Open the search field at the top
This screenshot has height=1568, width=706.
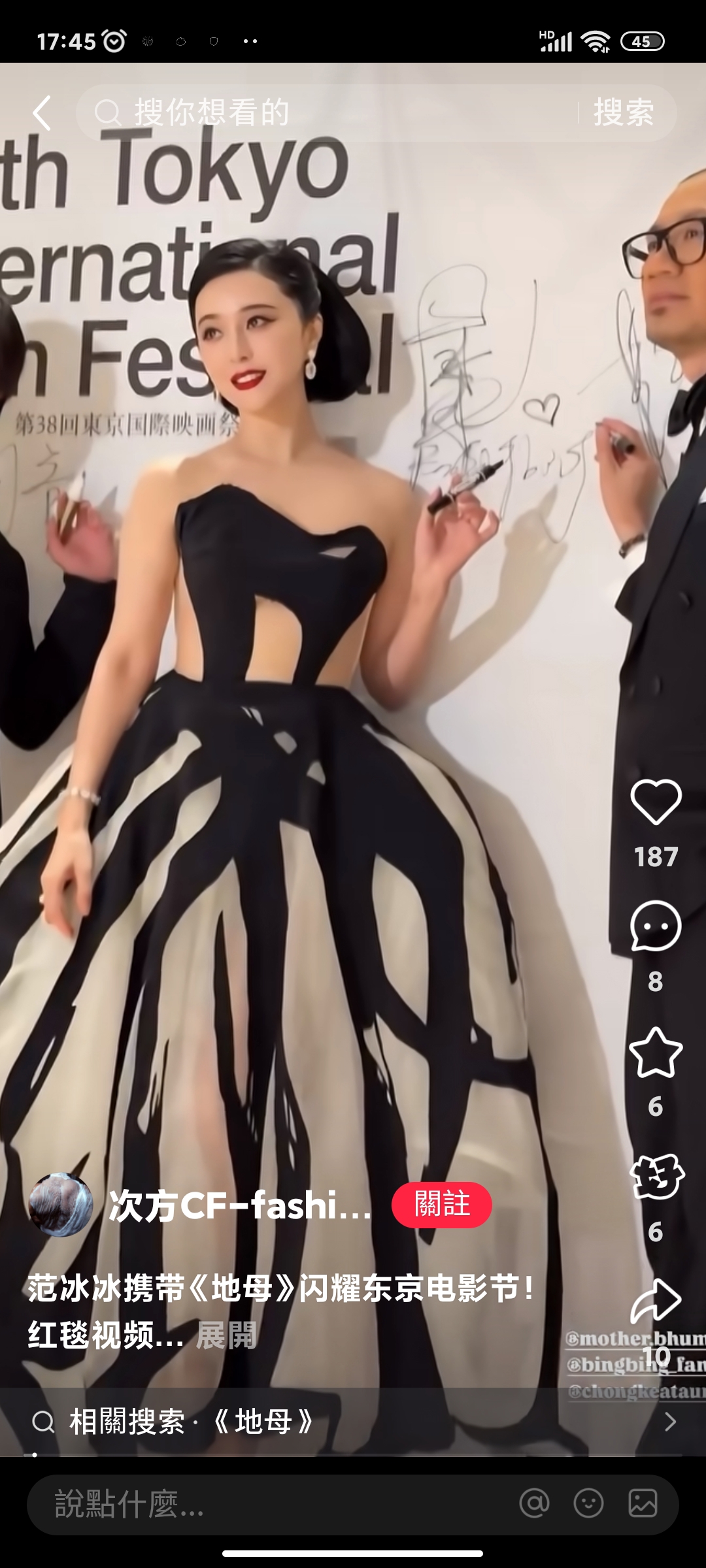327,112
